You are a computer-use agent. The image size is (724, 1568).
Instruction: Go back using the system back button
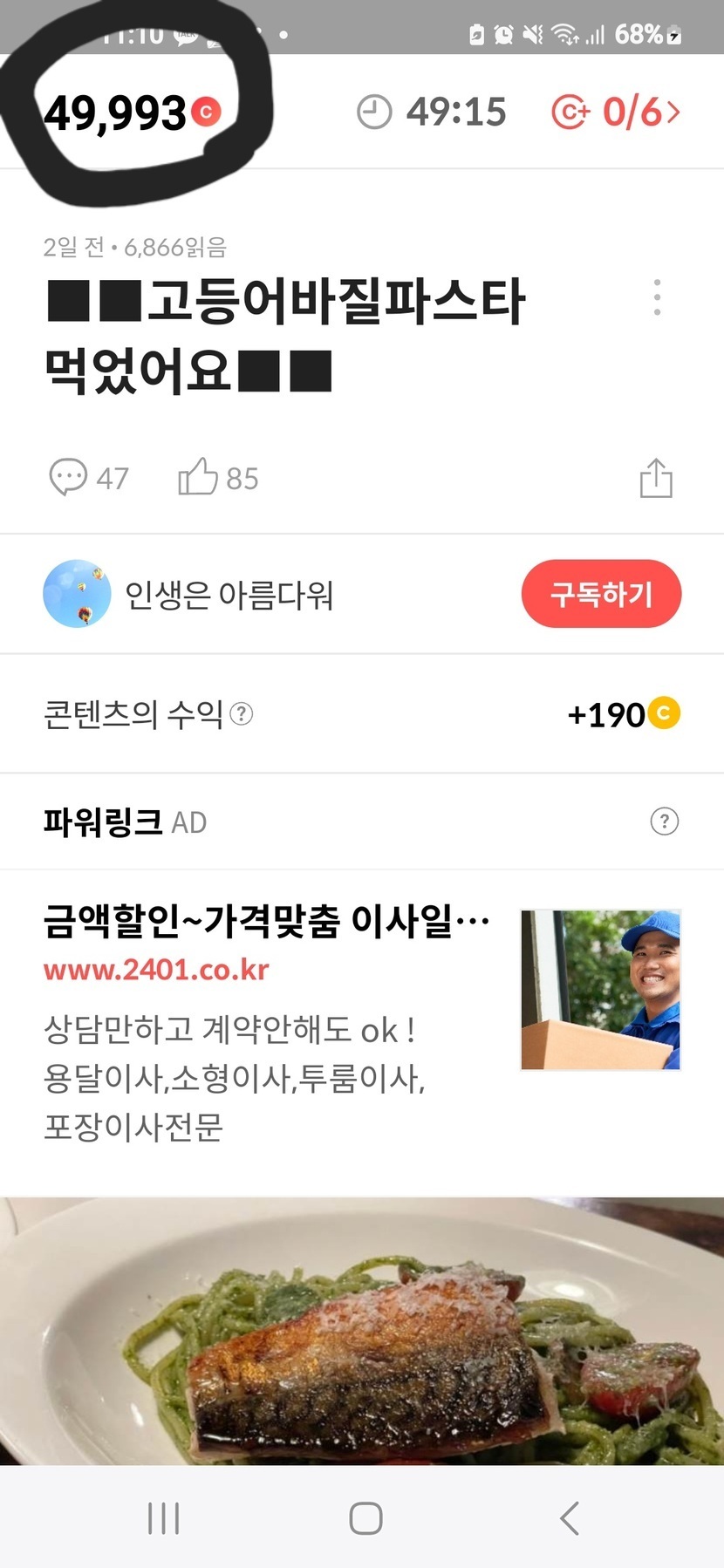pos(570,1518)
